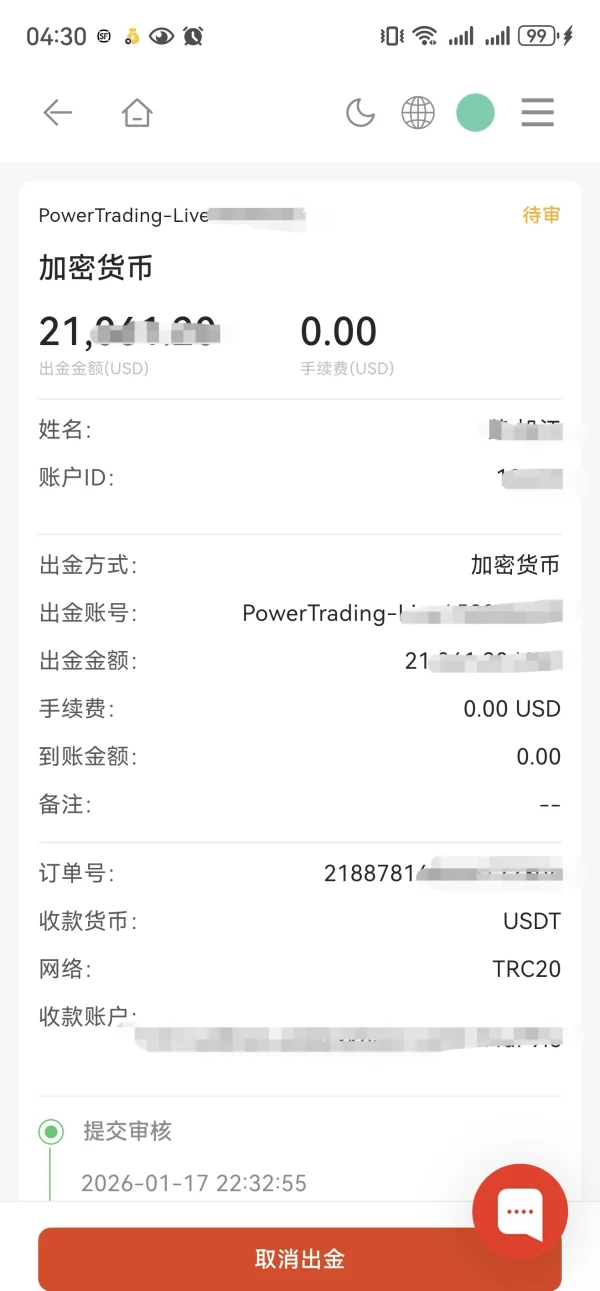Open the hamburger menu
Viewport: 600px width, 1291px height.
coord(538,113)
